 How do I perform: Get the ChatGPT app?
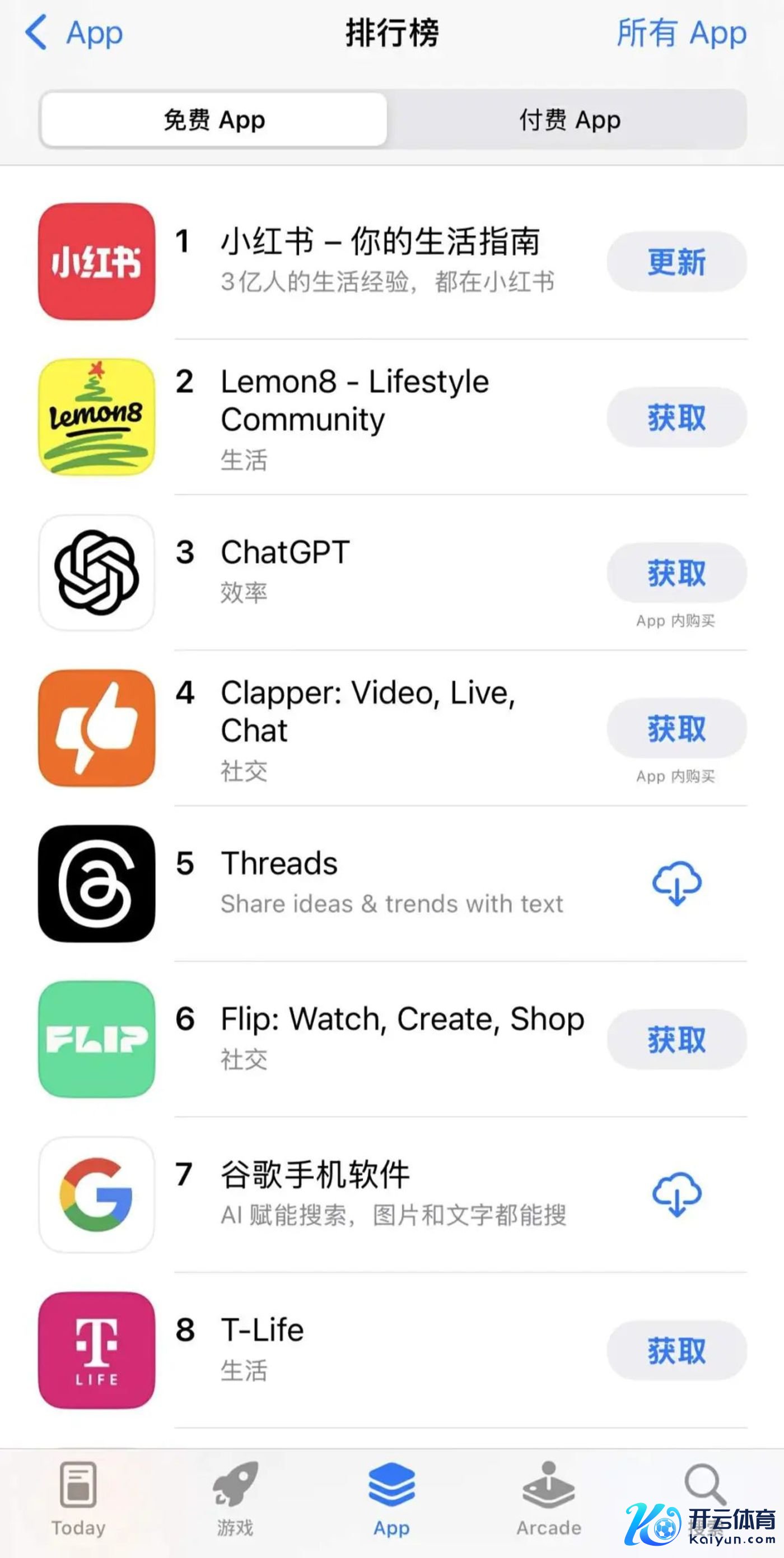(x=676, y=573)
